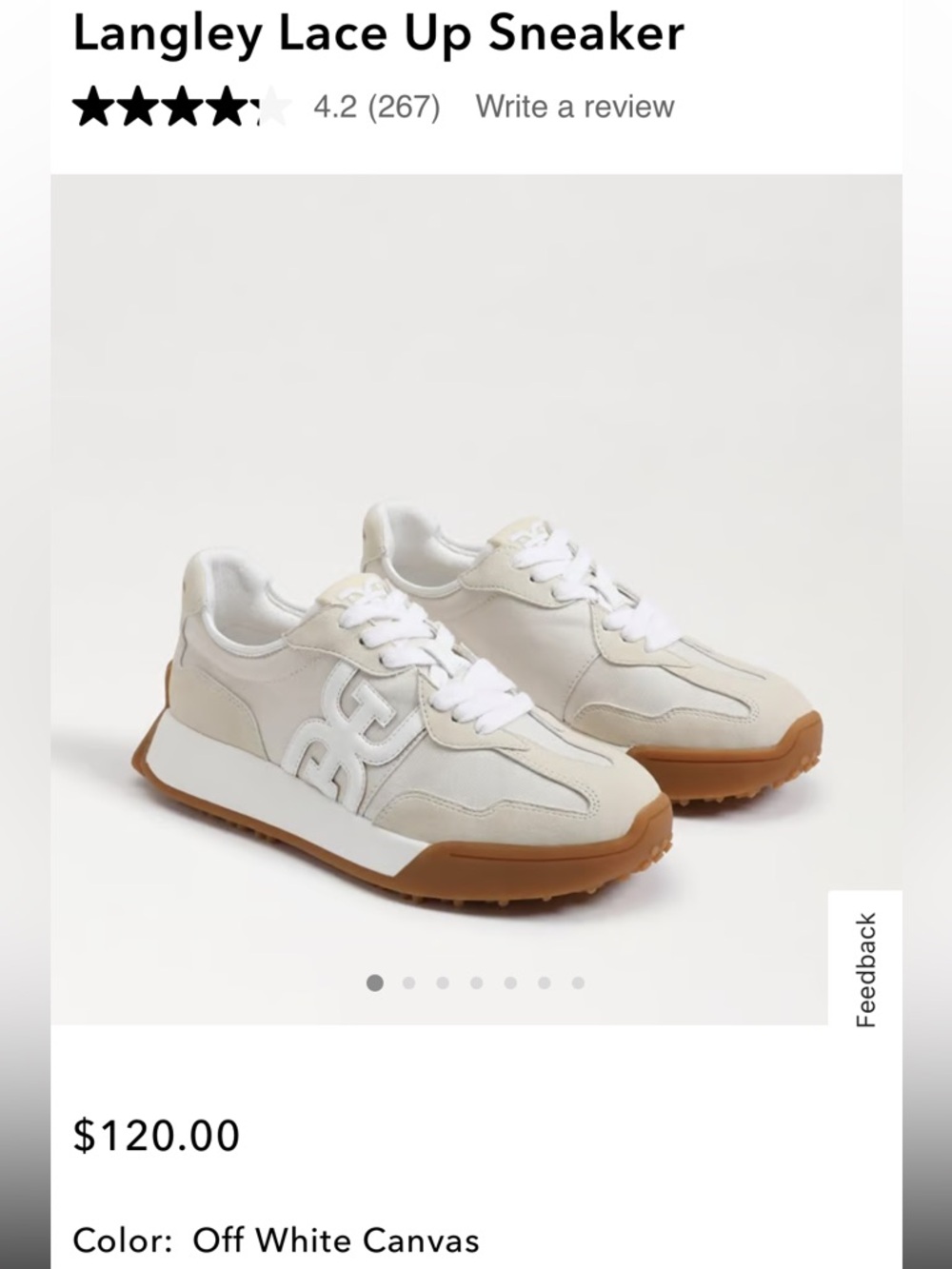Open the Feedback side tab
The width and height of the screenshot is (952, 1269).
coord(865,969)
